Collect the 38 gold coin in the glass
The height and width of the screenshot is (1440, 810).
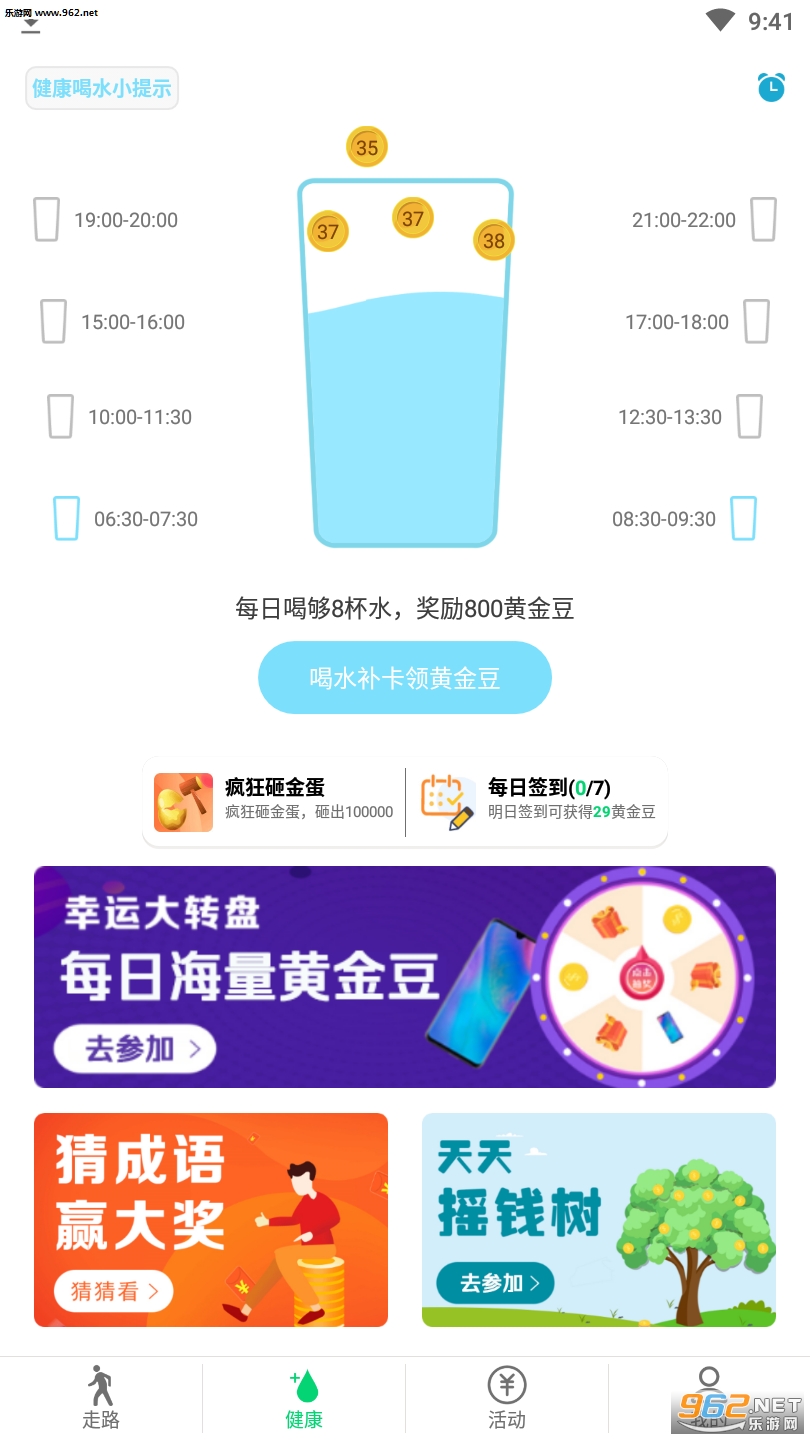pos(493,240)
